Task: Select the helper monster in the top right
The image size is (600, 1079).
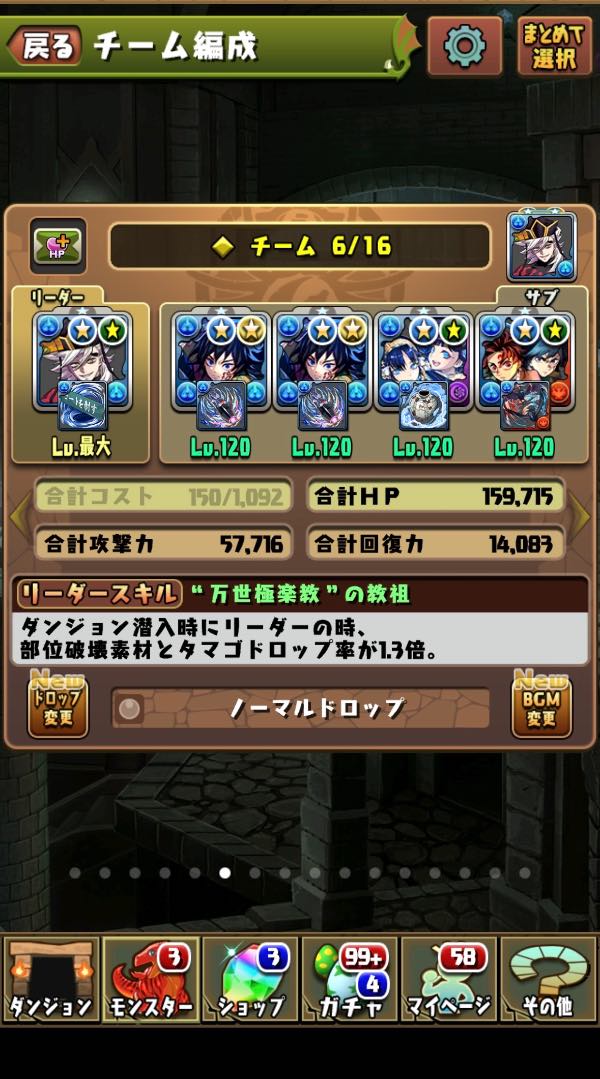Action: 542,247
